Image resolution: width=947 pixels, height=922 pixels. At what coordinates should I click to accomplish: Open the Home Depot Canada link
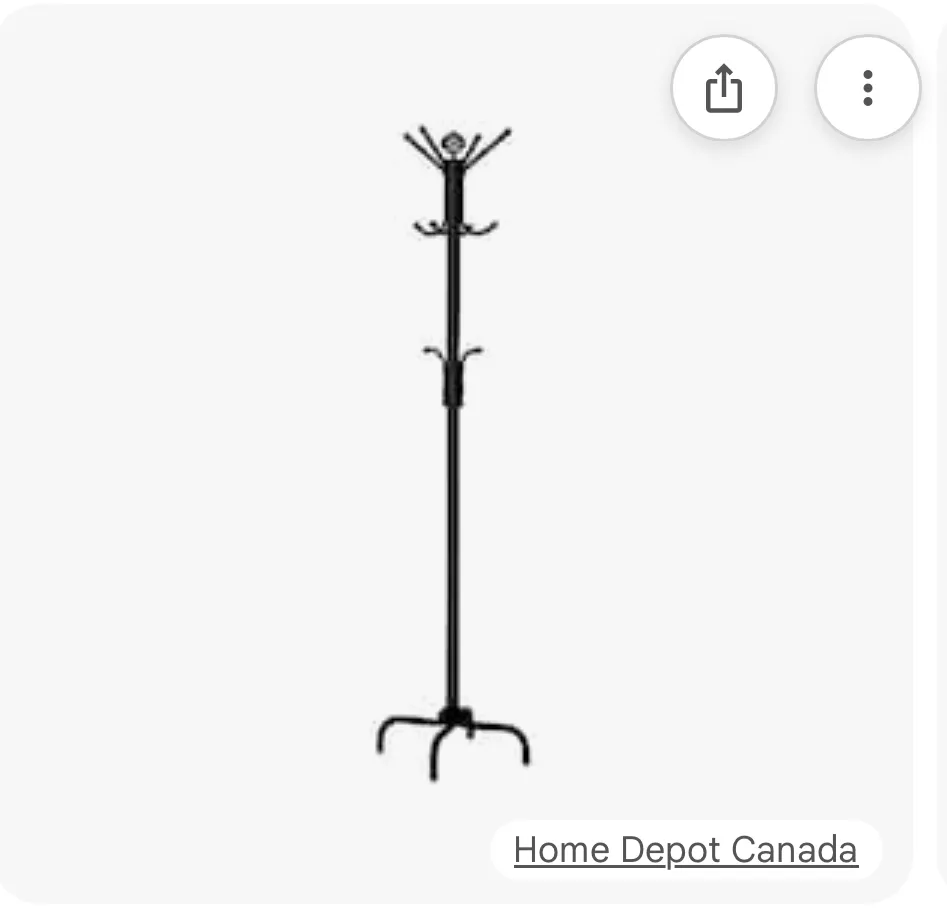(x=685, y=850)
